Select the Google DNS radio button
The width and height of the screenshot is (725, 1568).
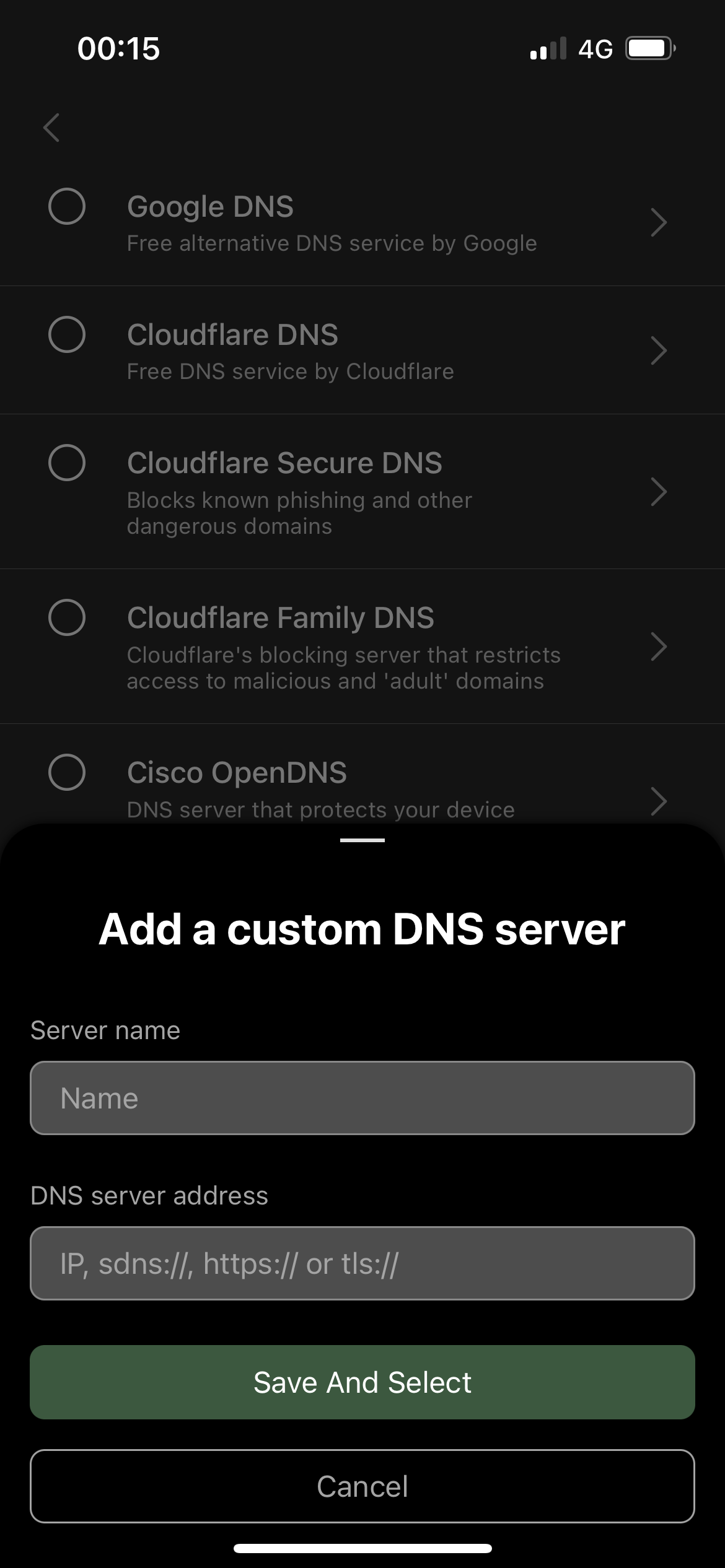(x=67, y=206)
